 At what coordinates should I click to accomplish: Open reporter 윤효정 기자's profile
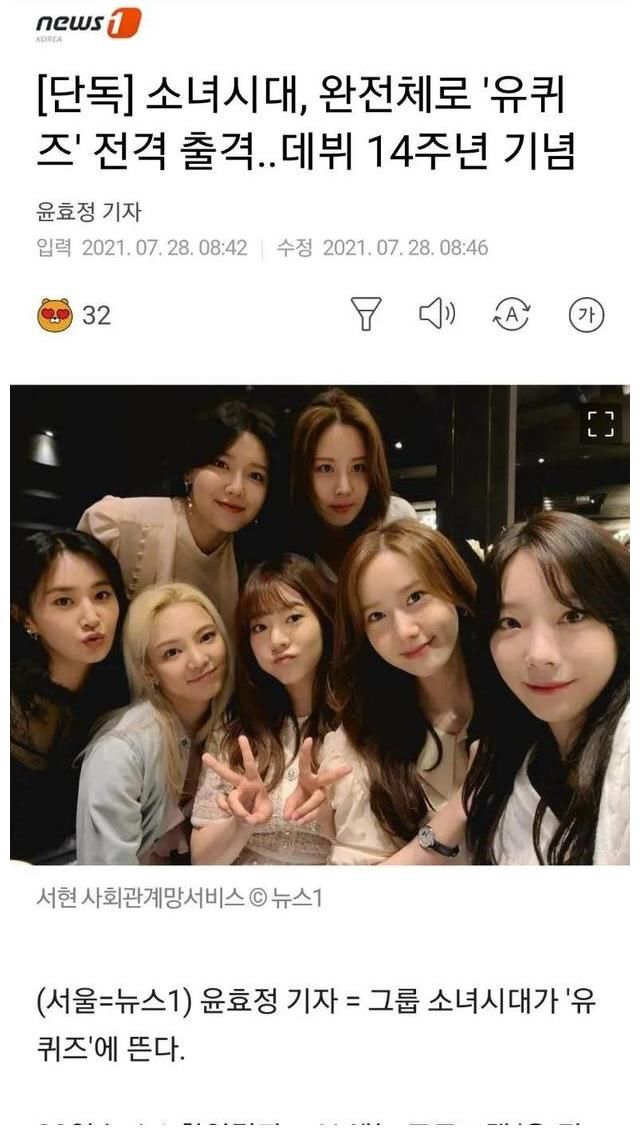88,212
